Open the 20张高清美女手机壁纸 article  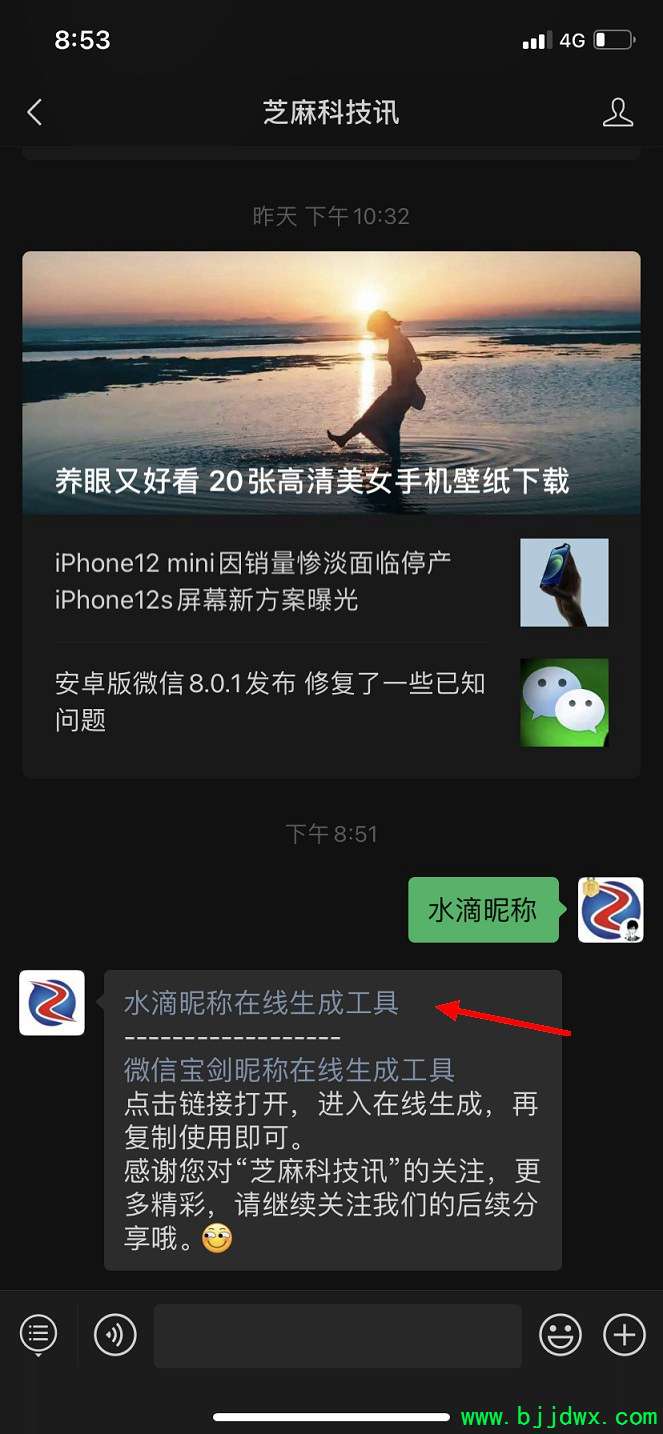331,383
